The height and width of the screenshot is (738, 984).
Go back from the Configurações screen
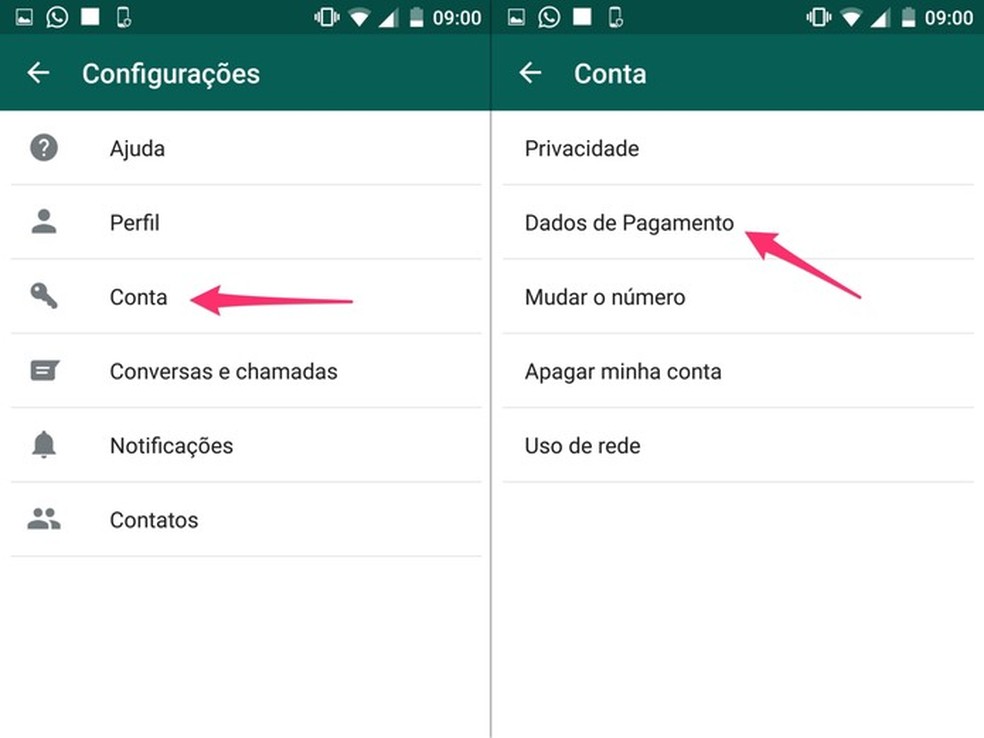click(x=38, y=73)
